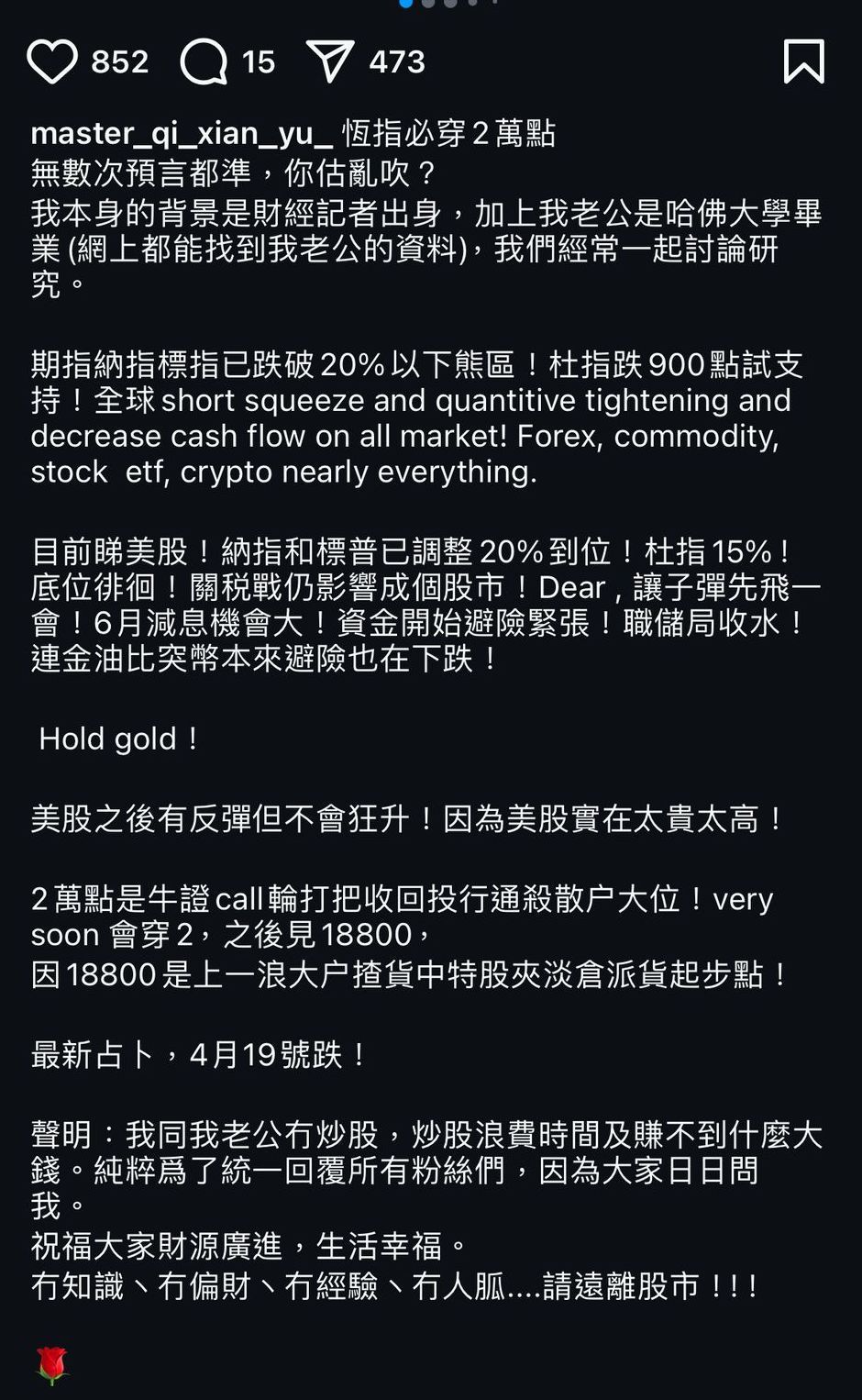Bookmark this post to saved
862x1400 pixels.
pyautogui.click(x=804, y=61)
